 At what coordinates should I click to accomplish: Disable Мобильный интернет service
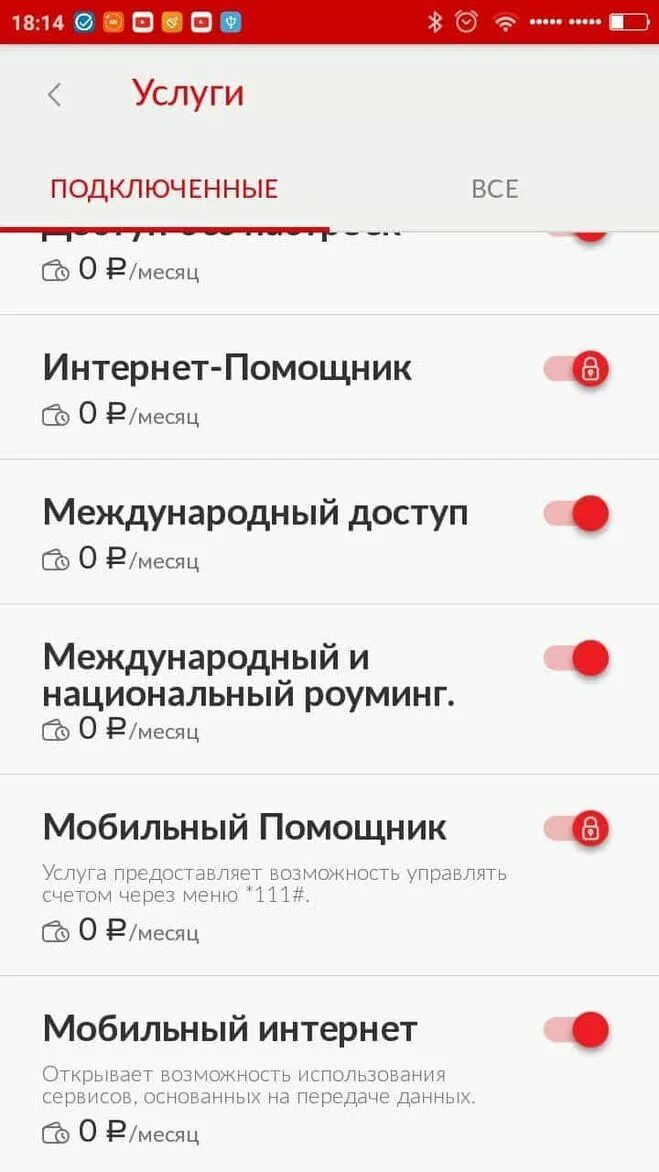[578, 1030]
